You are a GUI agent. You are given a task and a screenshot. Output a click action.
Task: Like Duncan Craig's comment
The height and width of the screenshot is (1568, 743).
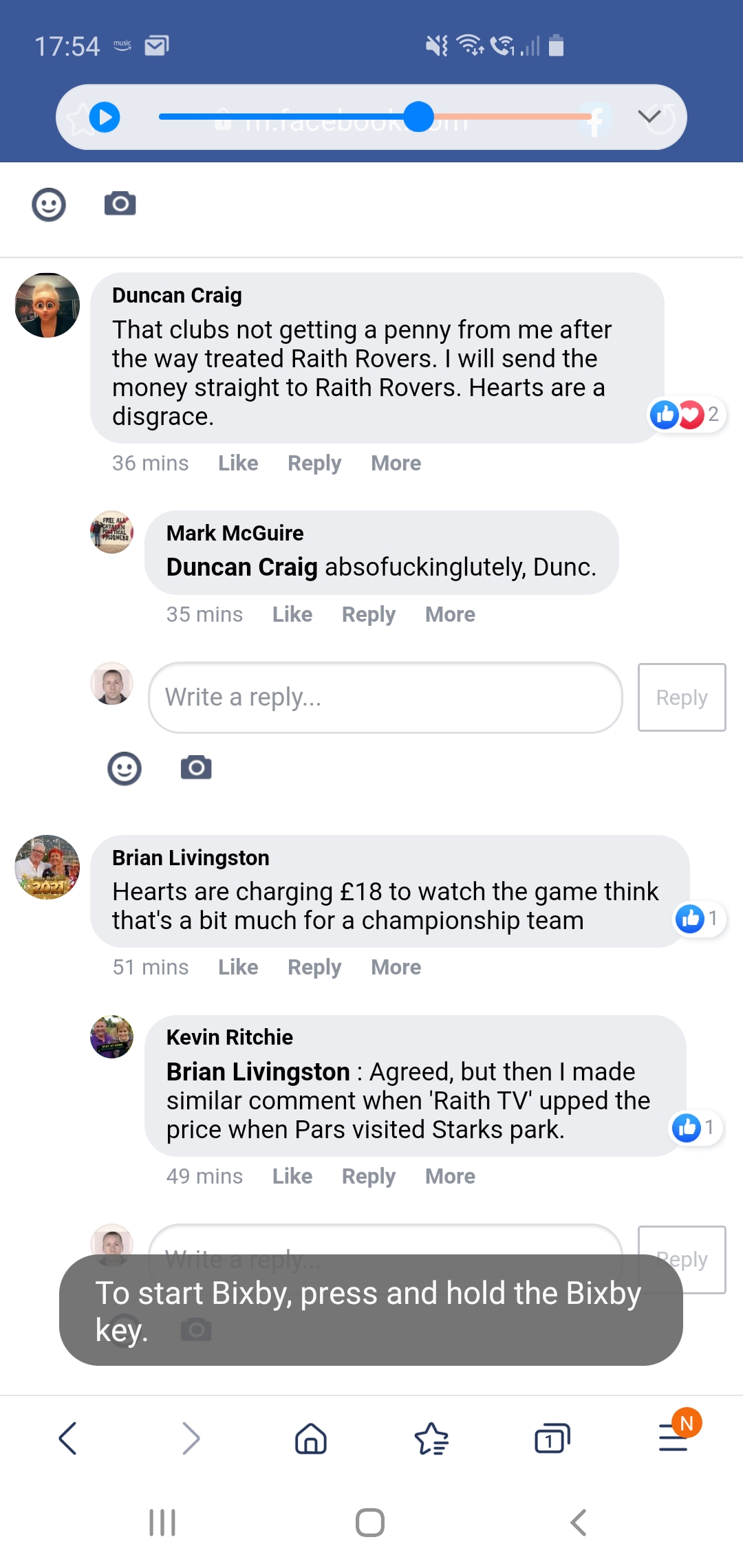pos(238,464)
